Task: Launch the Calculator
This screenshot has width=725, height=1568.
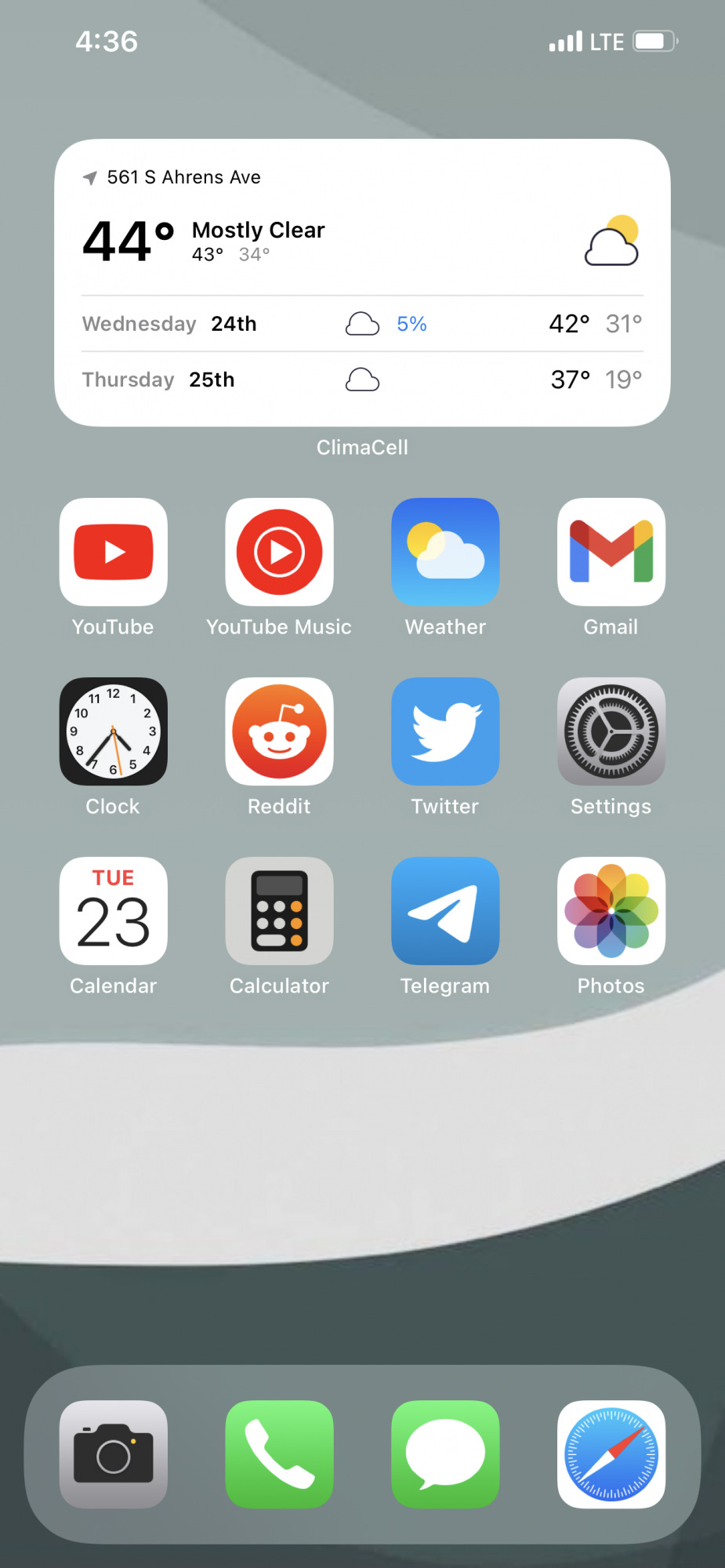Action: click(279, 911)
